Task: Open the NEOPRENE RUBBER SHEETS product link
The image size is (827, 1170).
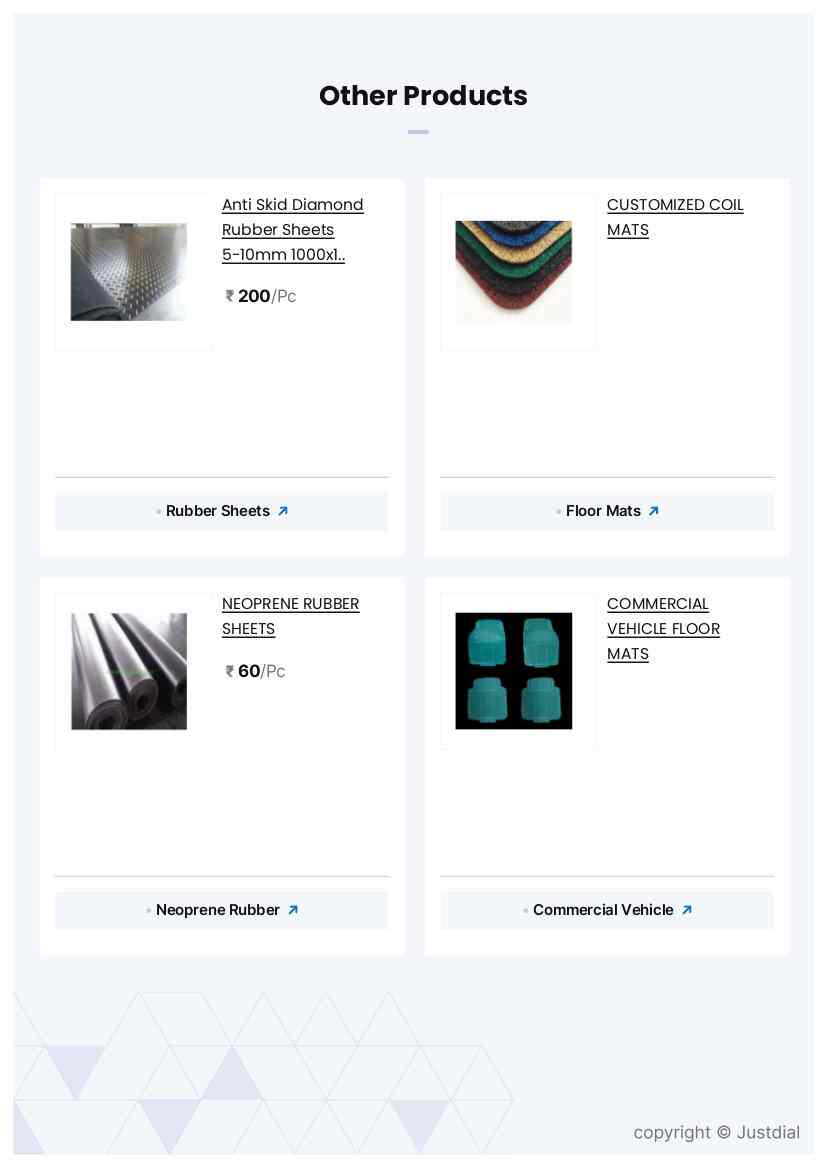Action: (290, 616)
